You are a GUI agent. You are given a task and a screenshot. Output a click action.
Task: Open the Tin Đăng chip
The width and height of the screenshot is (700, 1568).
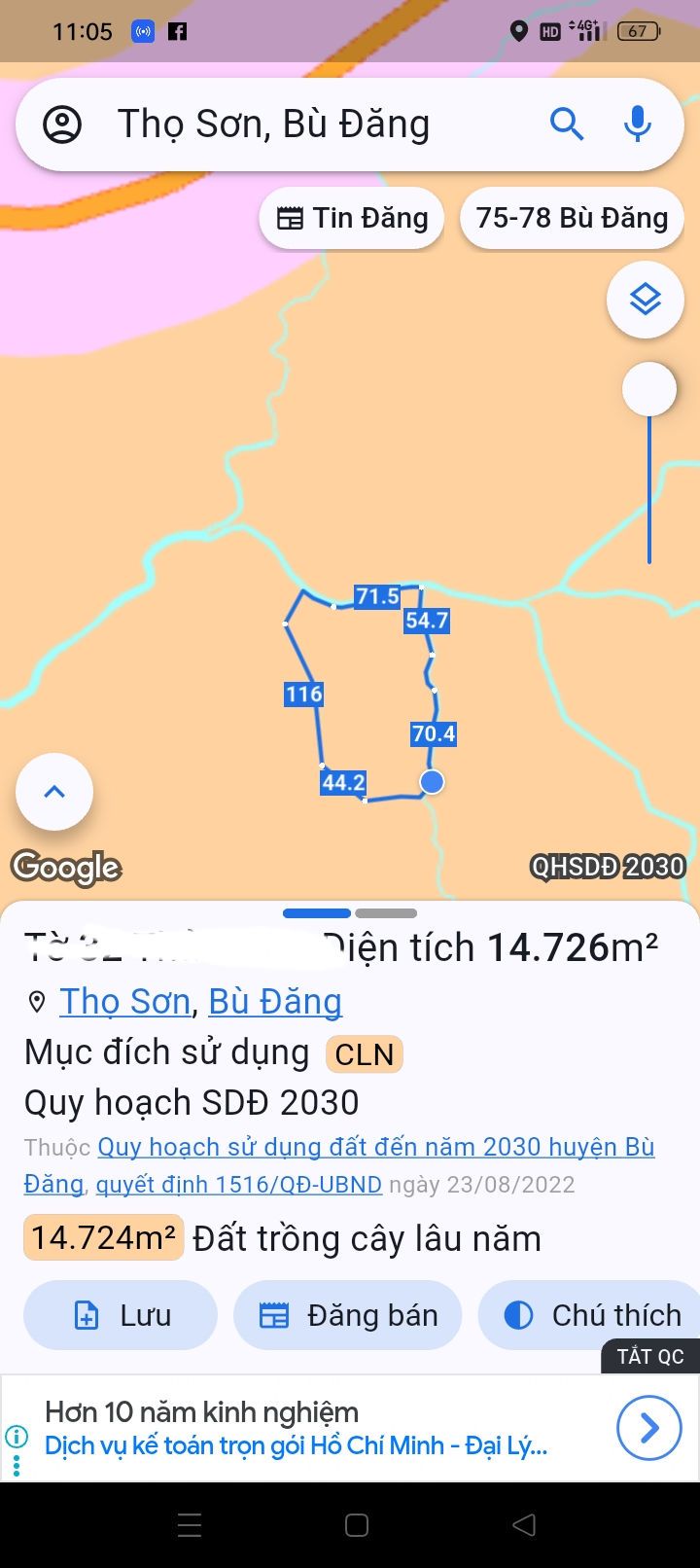352,218
